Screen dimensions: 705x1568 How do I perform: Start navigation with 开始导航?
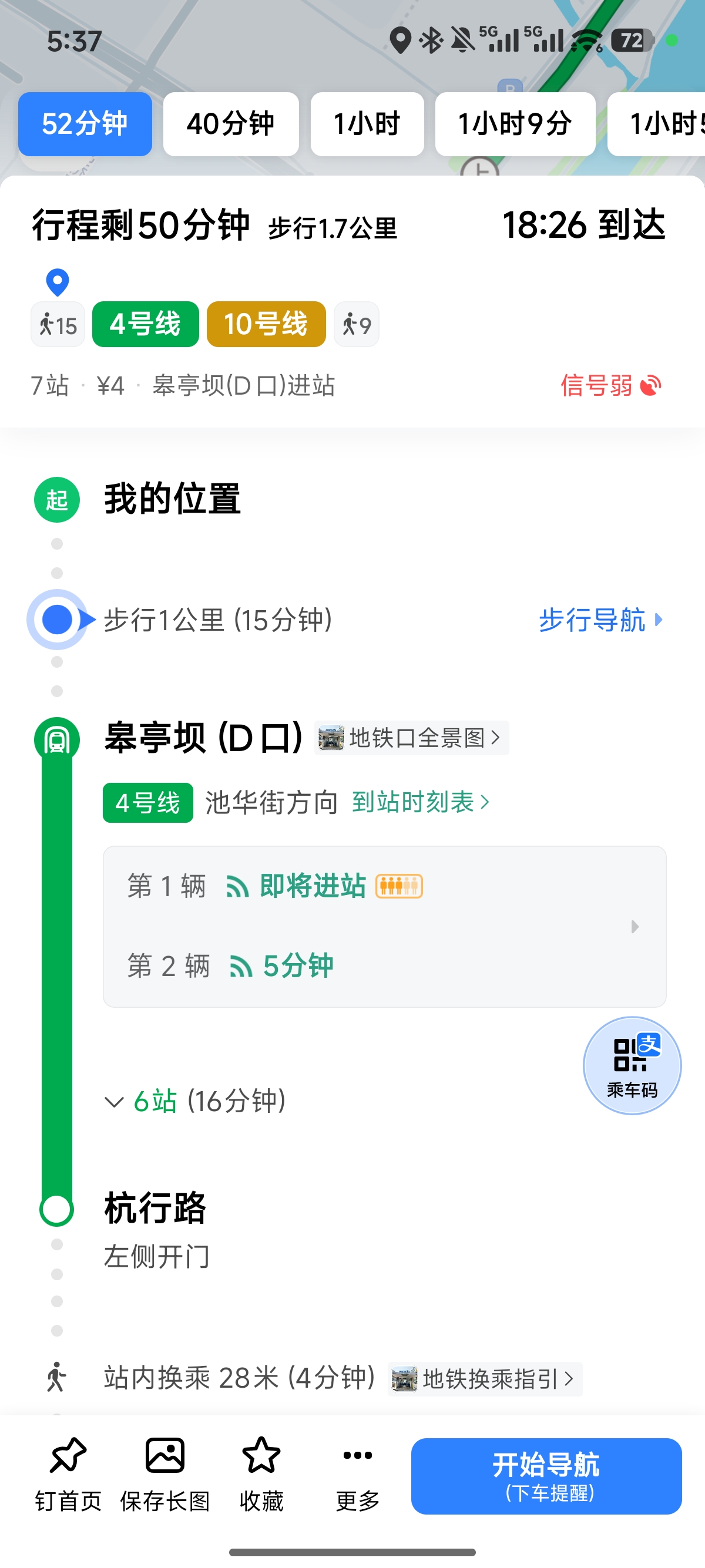[x=546, y=1476]
